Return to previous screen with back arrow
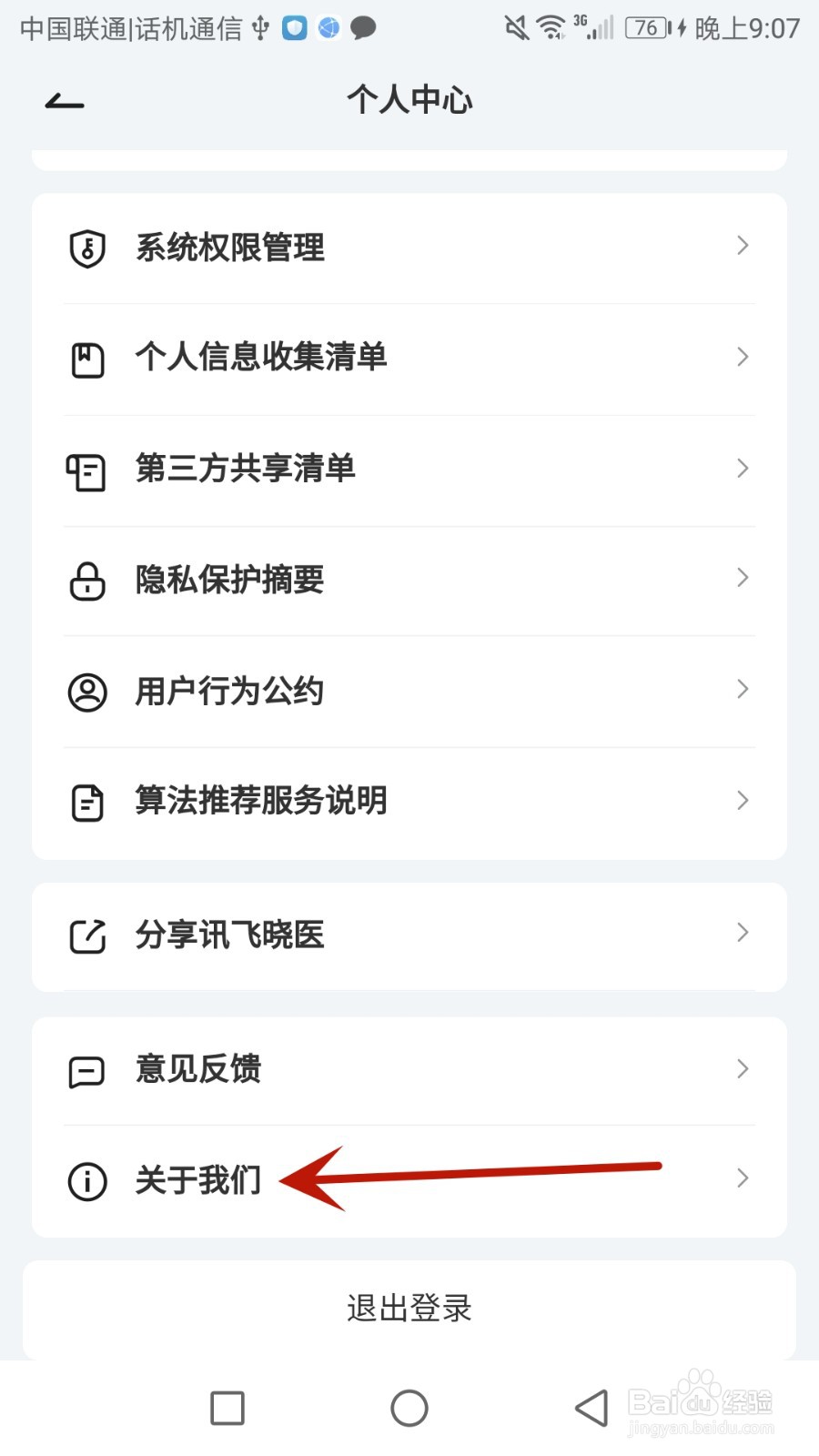 click(64, 100)
